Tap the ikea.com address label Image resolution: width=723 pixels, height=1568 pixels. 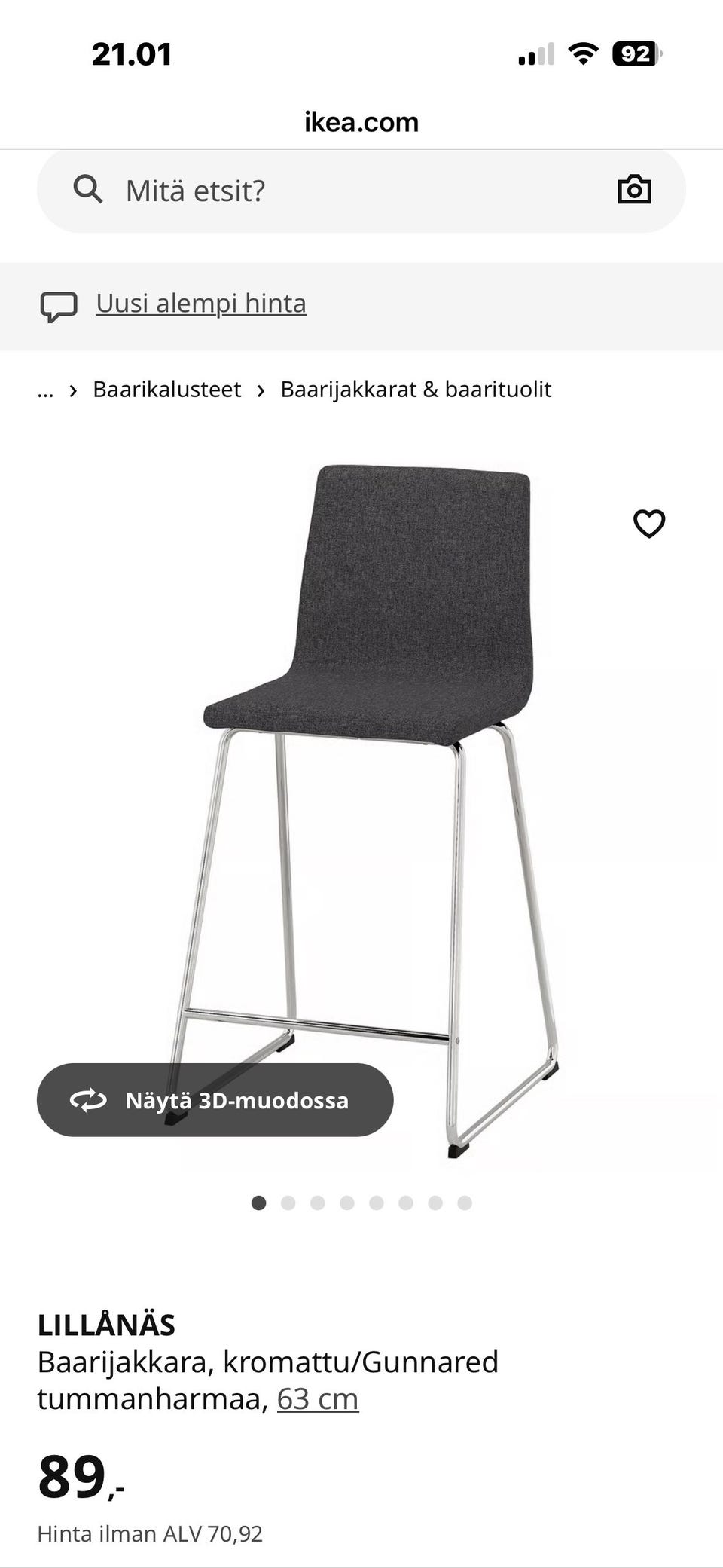pos(361,121)
